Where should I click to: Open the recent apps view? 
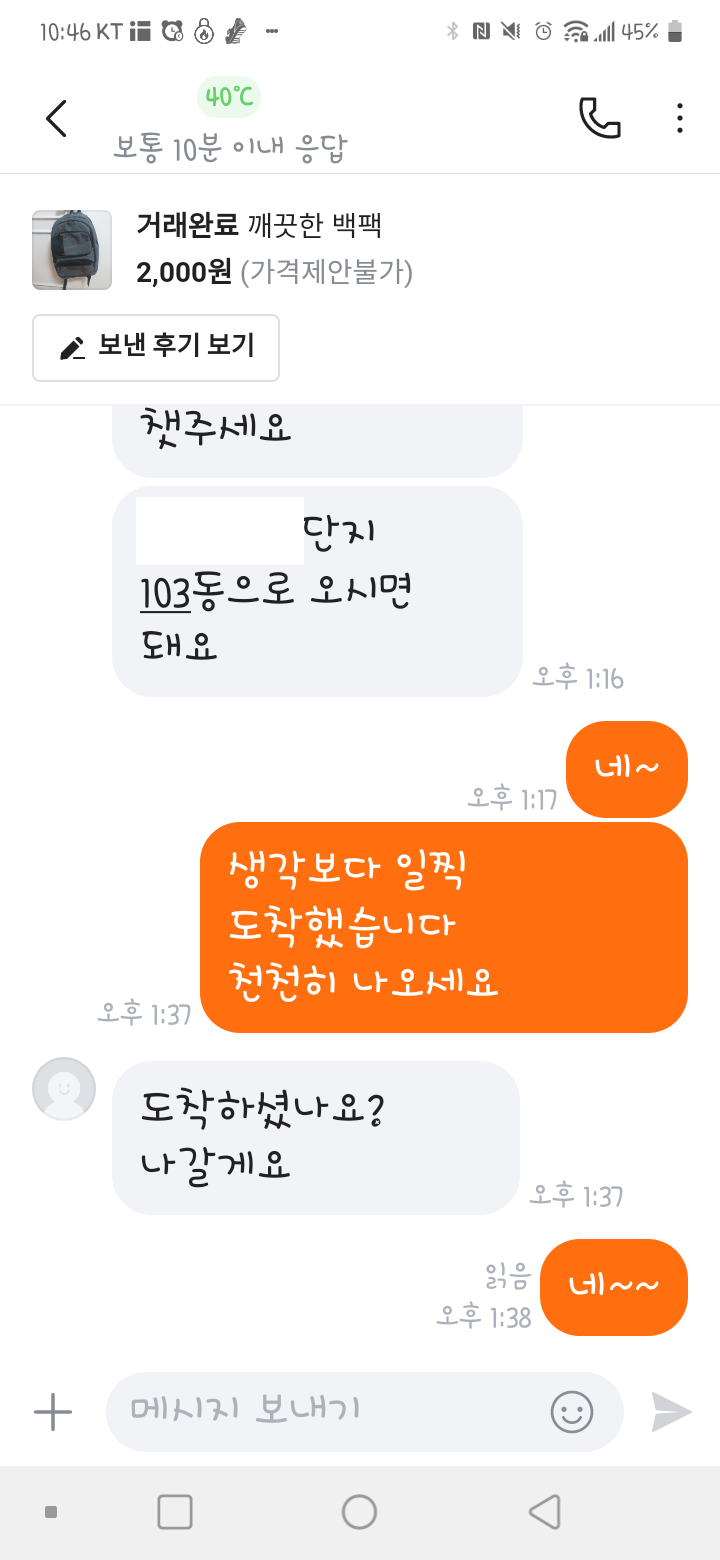tap(175, 1512)
